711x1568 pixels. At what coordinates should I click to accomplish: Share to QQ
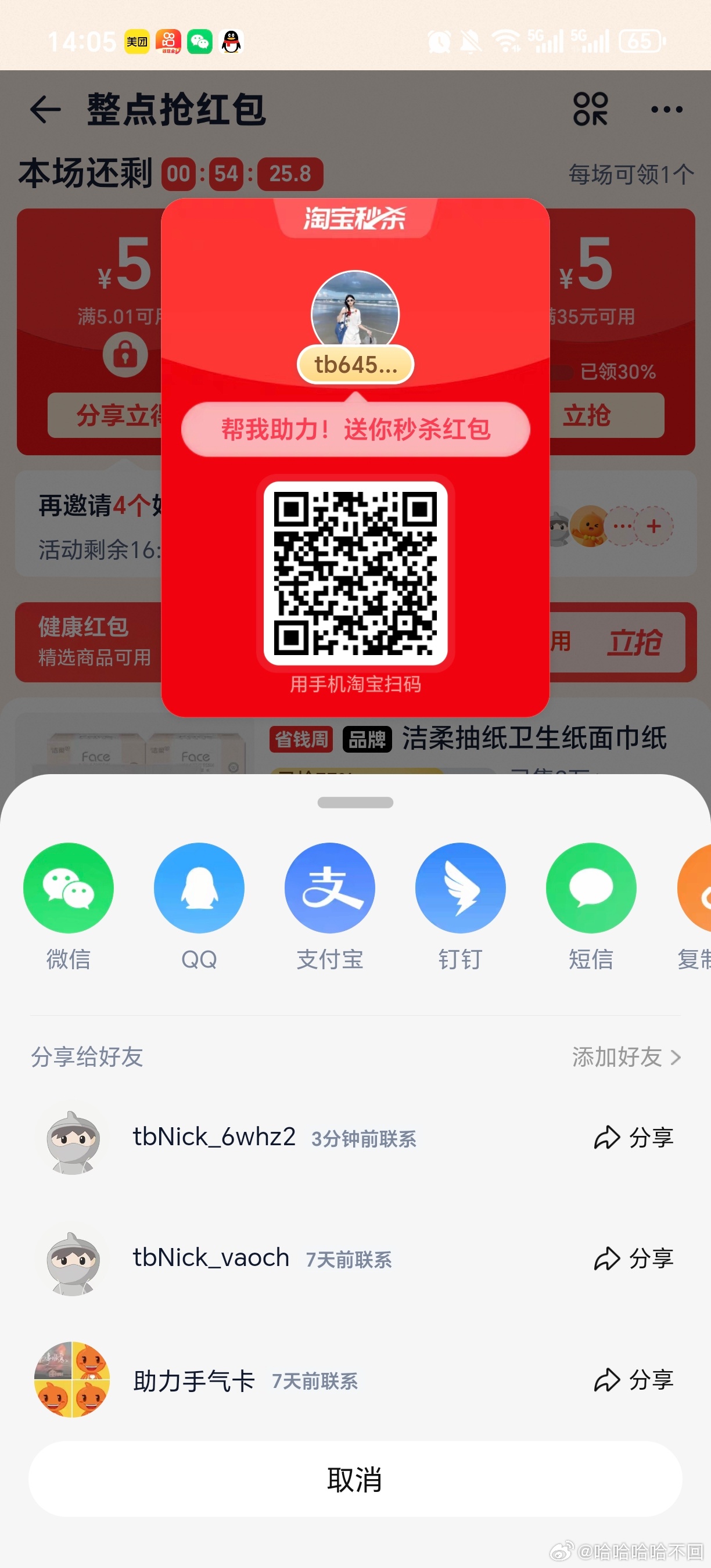pos(199,887)
